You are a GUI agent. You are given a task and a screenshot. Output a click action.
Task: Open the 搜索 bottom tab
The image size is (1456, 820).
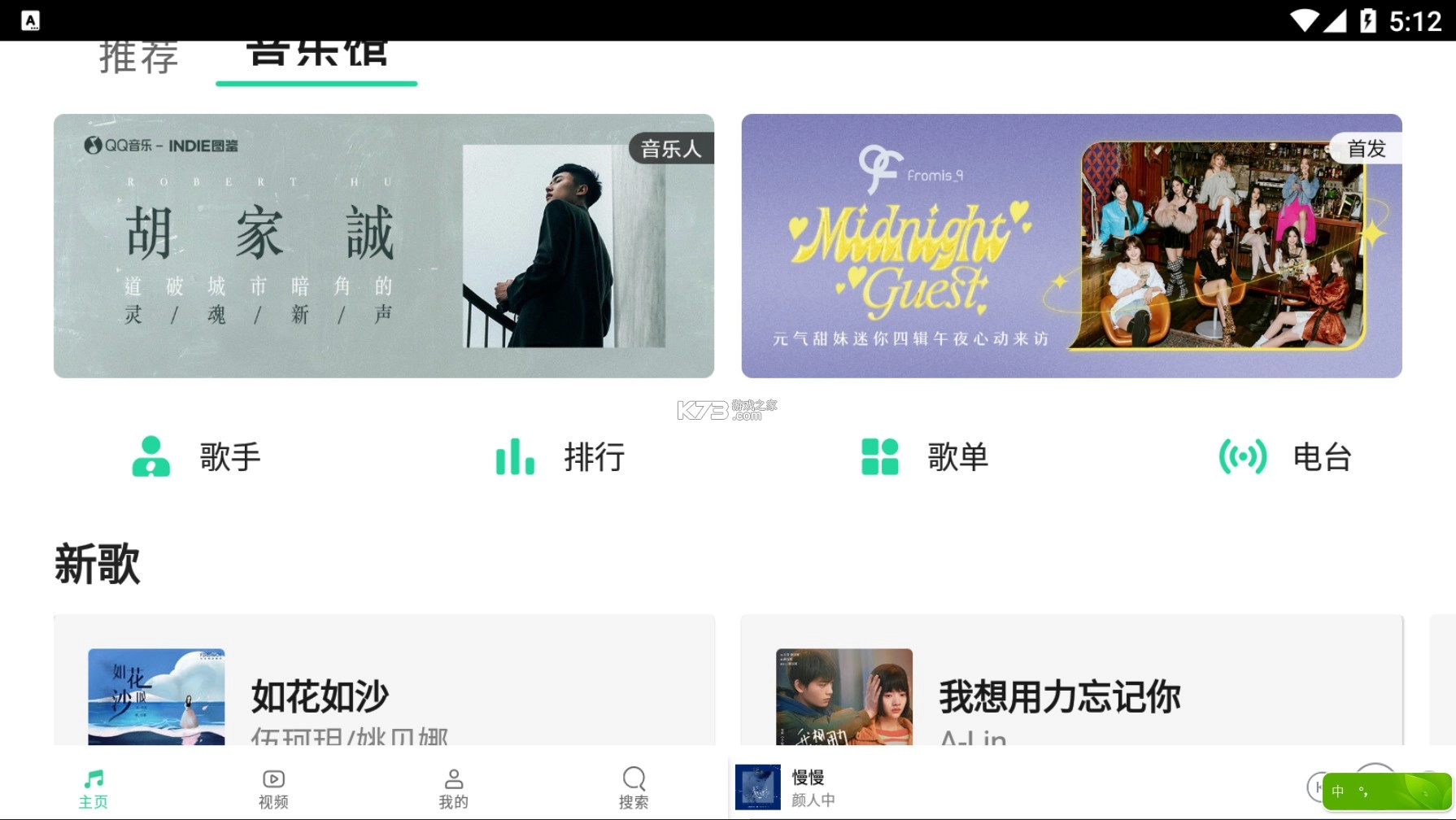(634, 788)
